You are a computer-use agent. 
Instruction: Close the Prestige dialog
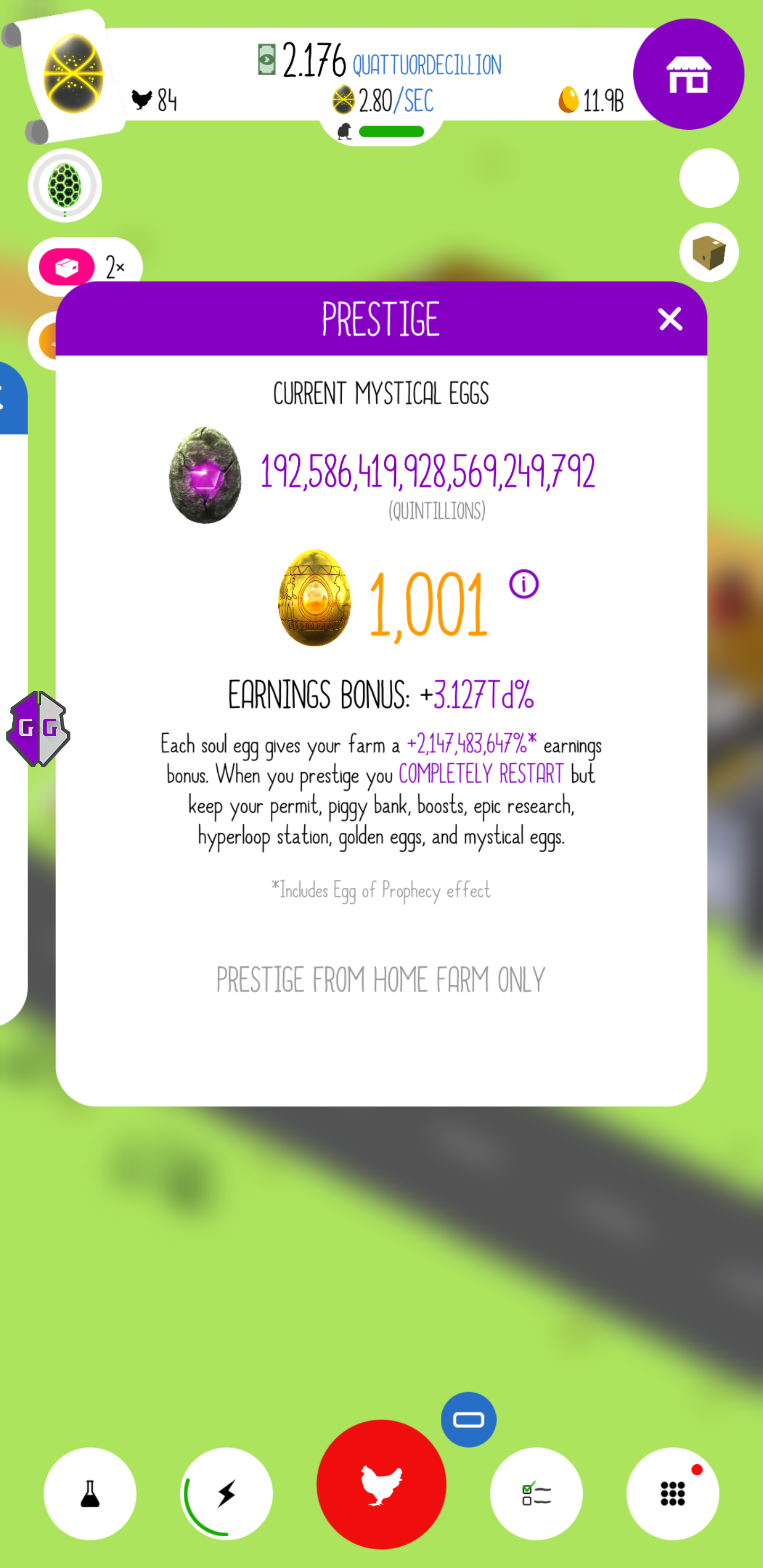(x=670, y=319)
